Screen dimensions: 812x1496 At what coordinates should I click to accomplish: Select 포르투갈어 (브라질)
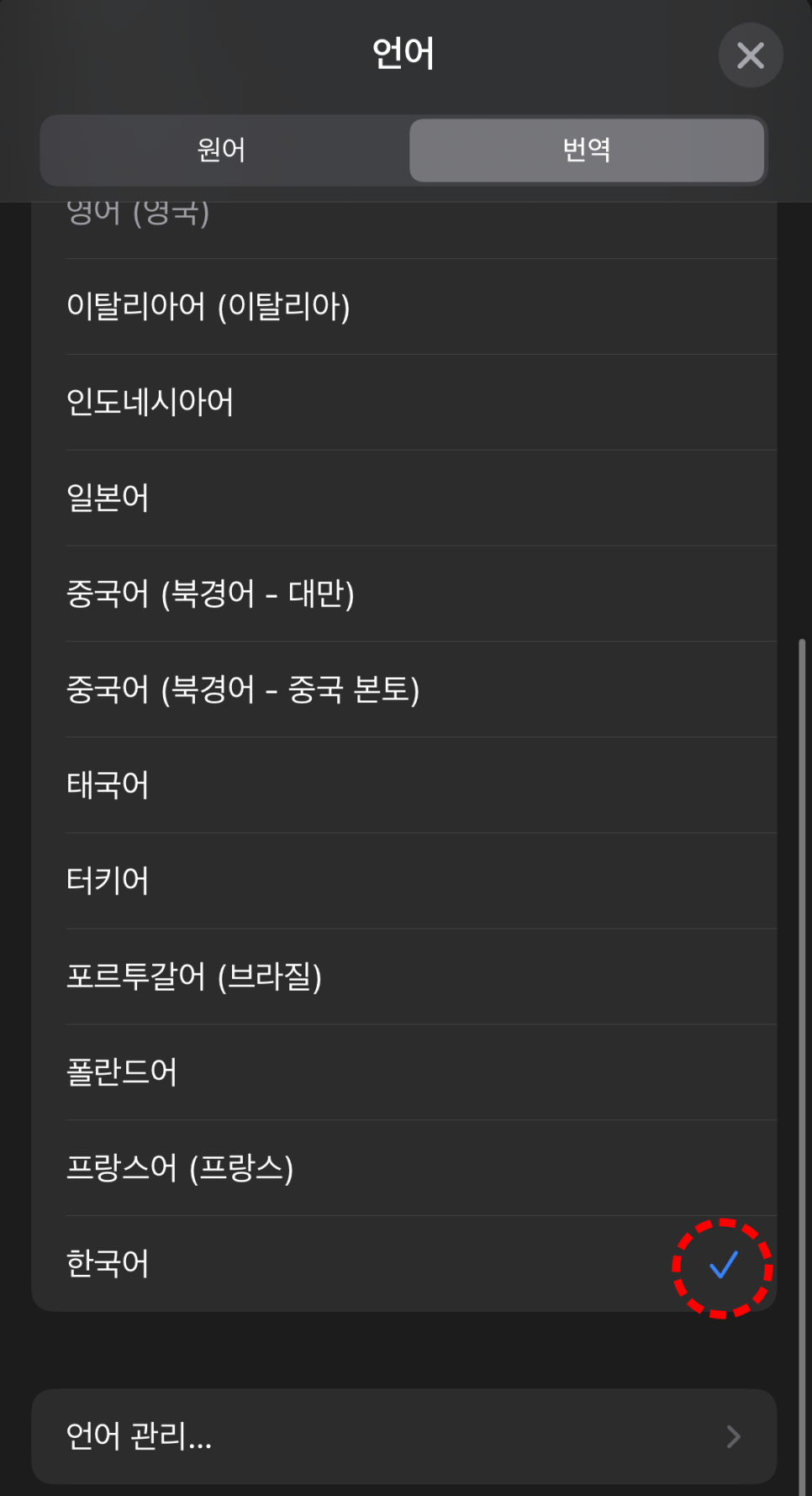(x=404, y=976)
